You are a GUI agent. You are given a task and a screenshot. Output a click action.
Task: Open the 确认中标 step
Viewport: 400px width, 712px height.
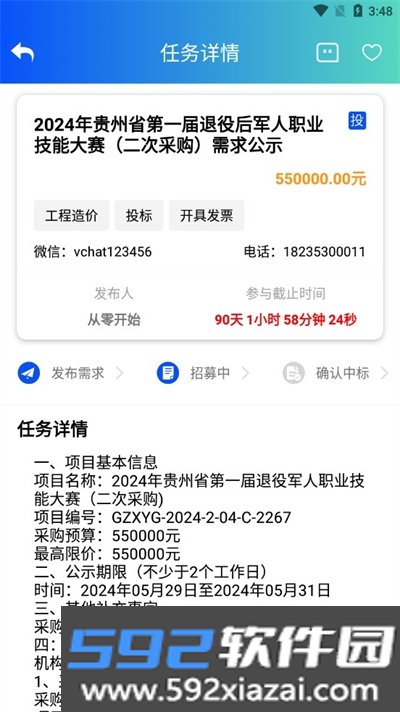click(336, 373)
